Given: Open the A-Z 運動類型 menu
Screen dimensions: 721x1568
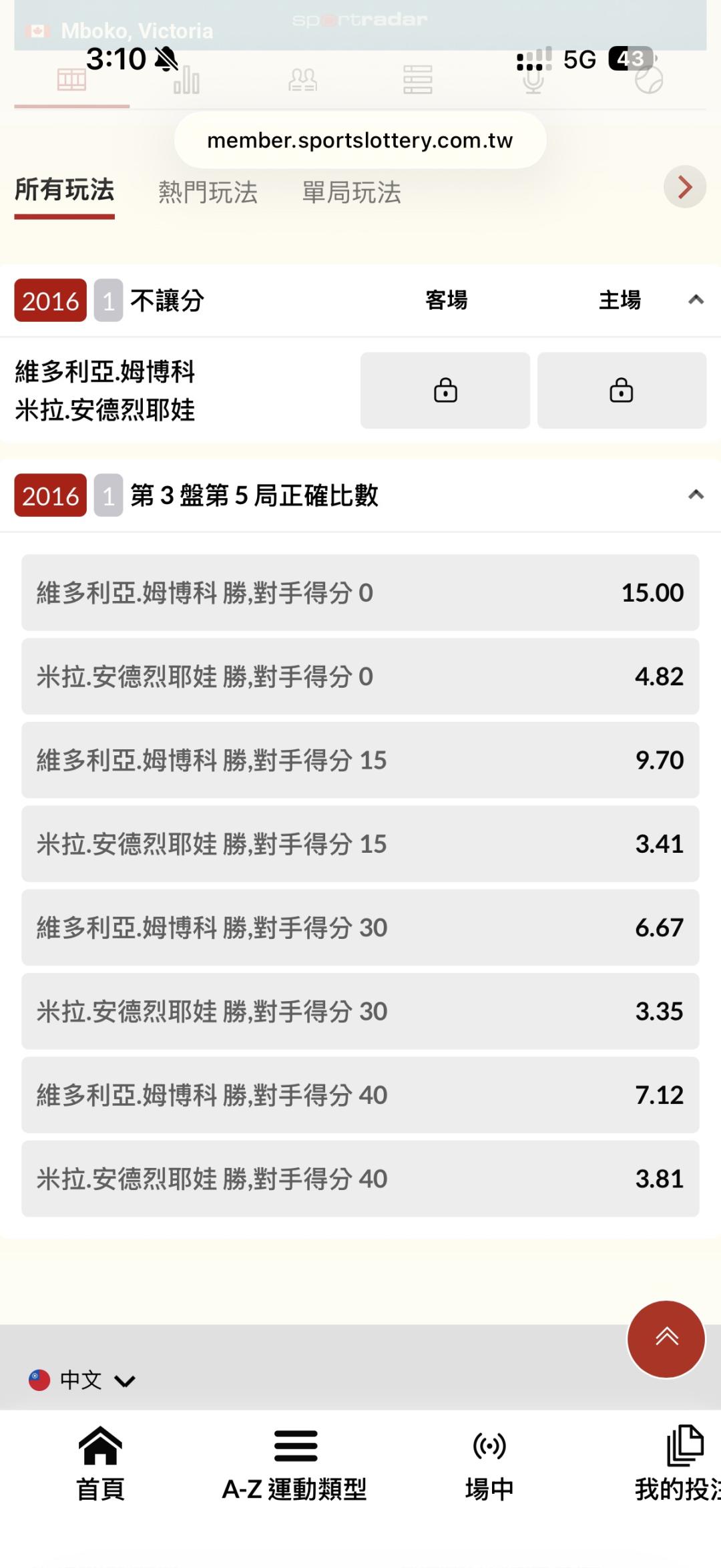Looking at the screenshot, I should pos(294,1462).
